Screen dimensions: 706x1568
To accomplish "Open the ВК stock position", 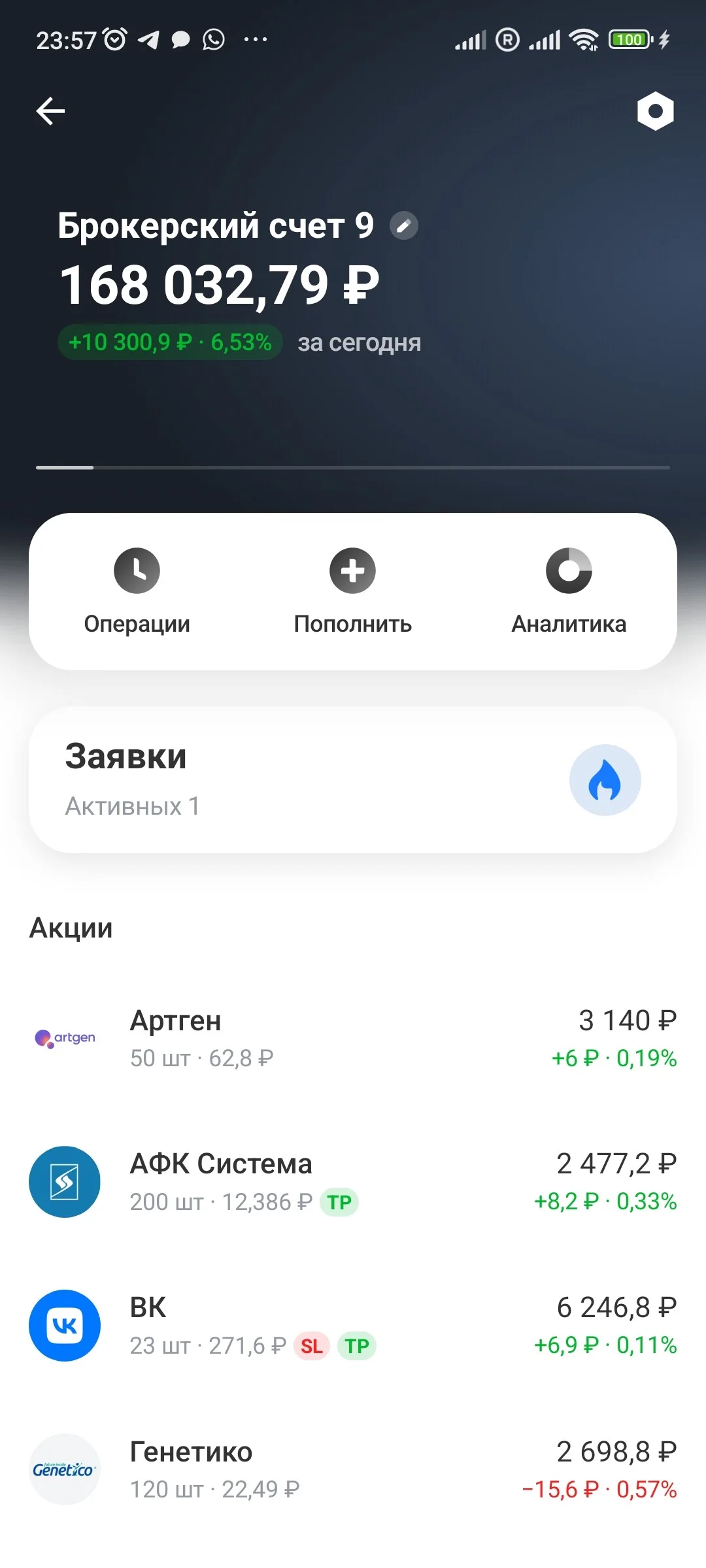I will pos(353,1326).
